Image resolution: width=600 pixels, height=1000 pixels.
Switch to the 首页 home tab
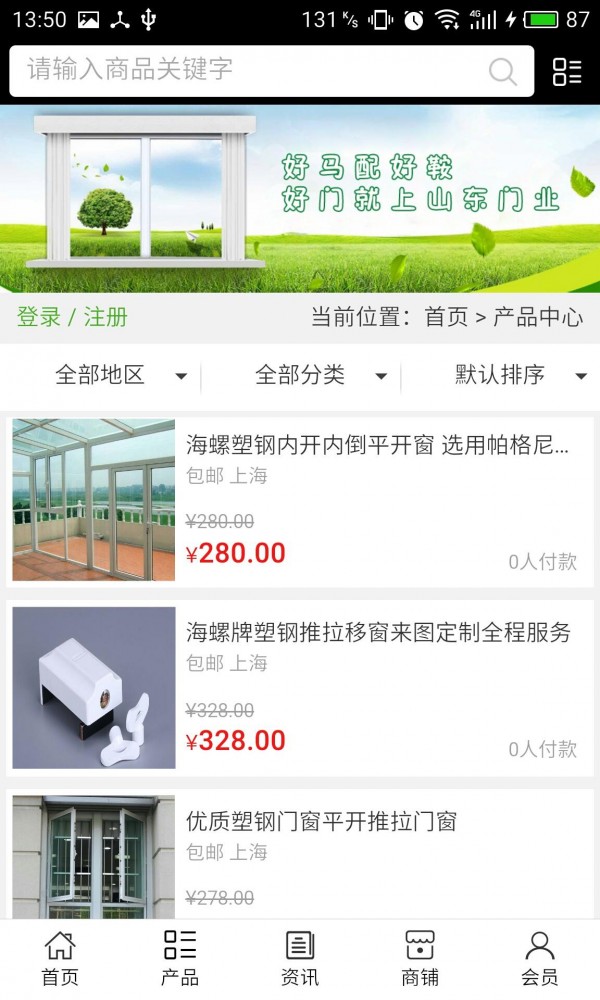pyautogui.click(x=60, y=958)
